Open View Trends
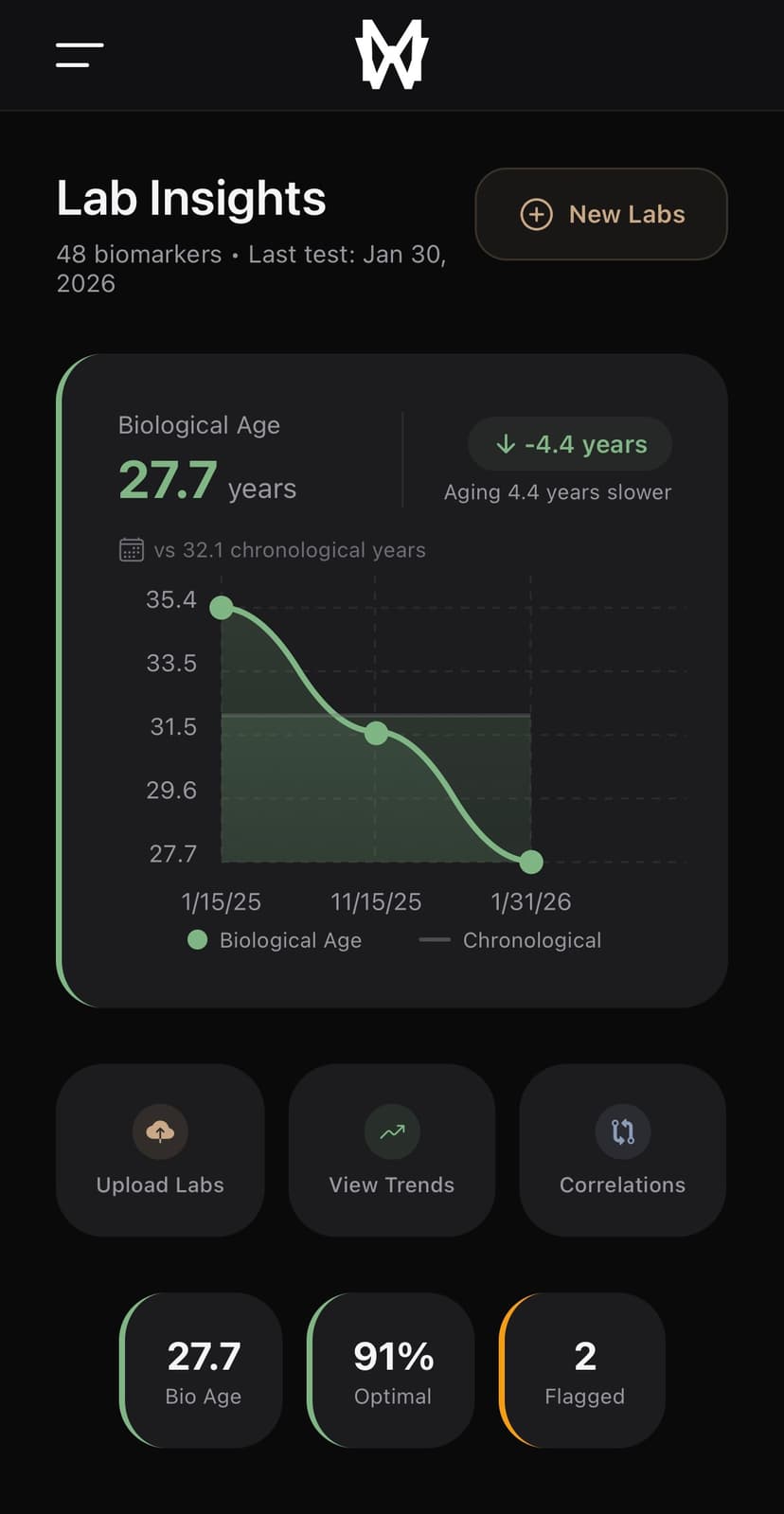 [391, 1149]
